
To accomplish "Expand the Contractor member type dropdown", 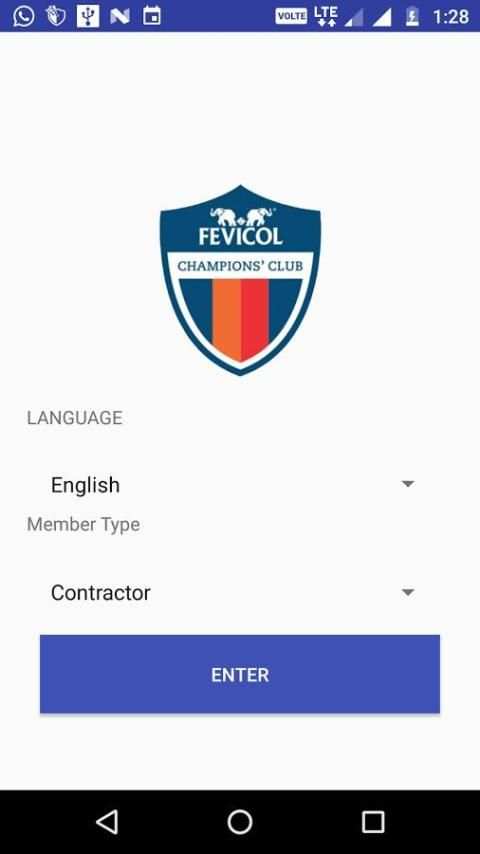I will coord(233,592).
